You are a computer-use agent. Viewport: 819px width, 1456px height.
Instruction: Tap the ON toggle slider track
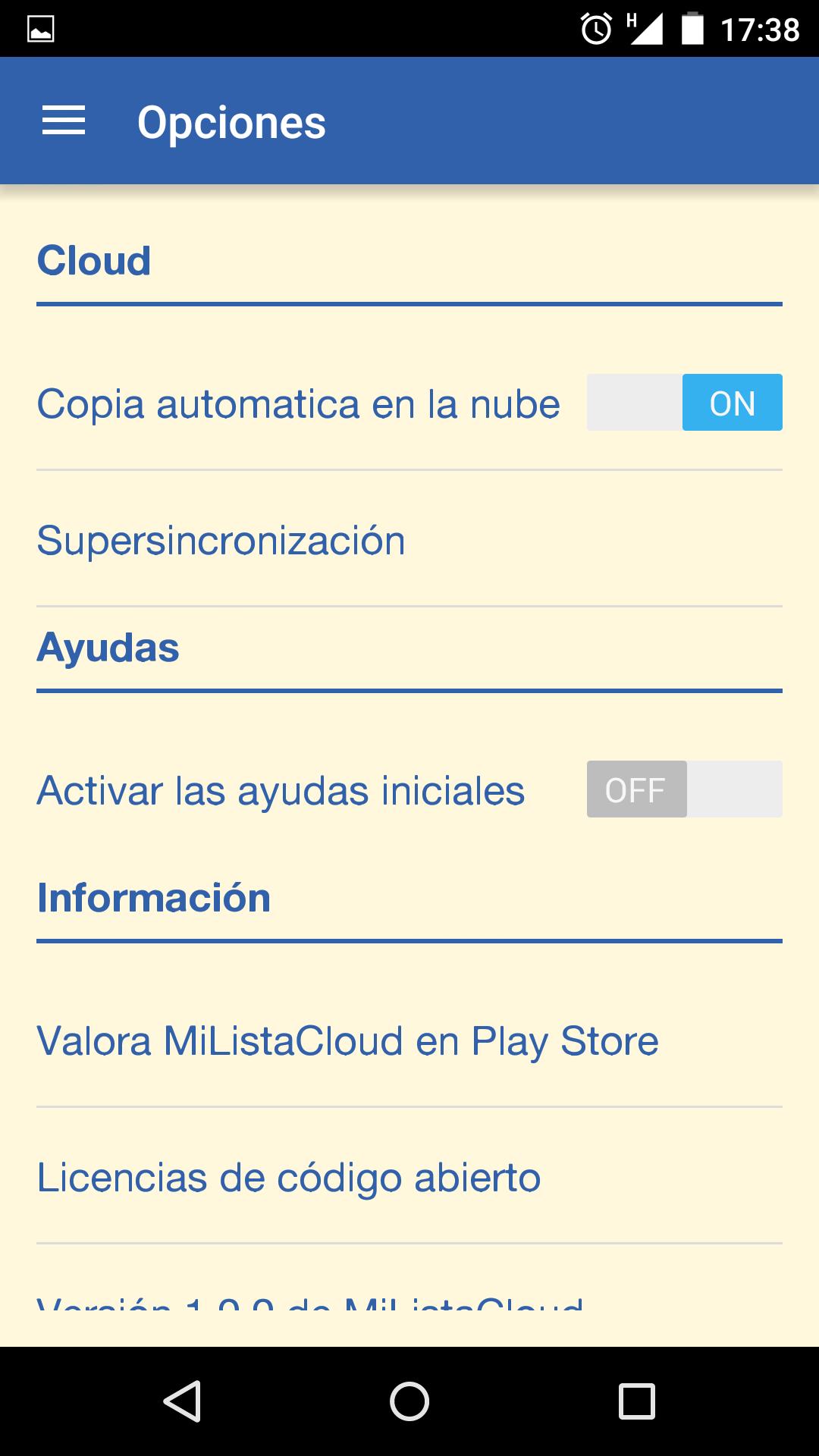684,404
